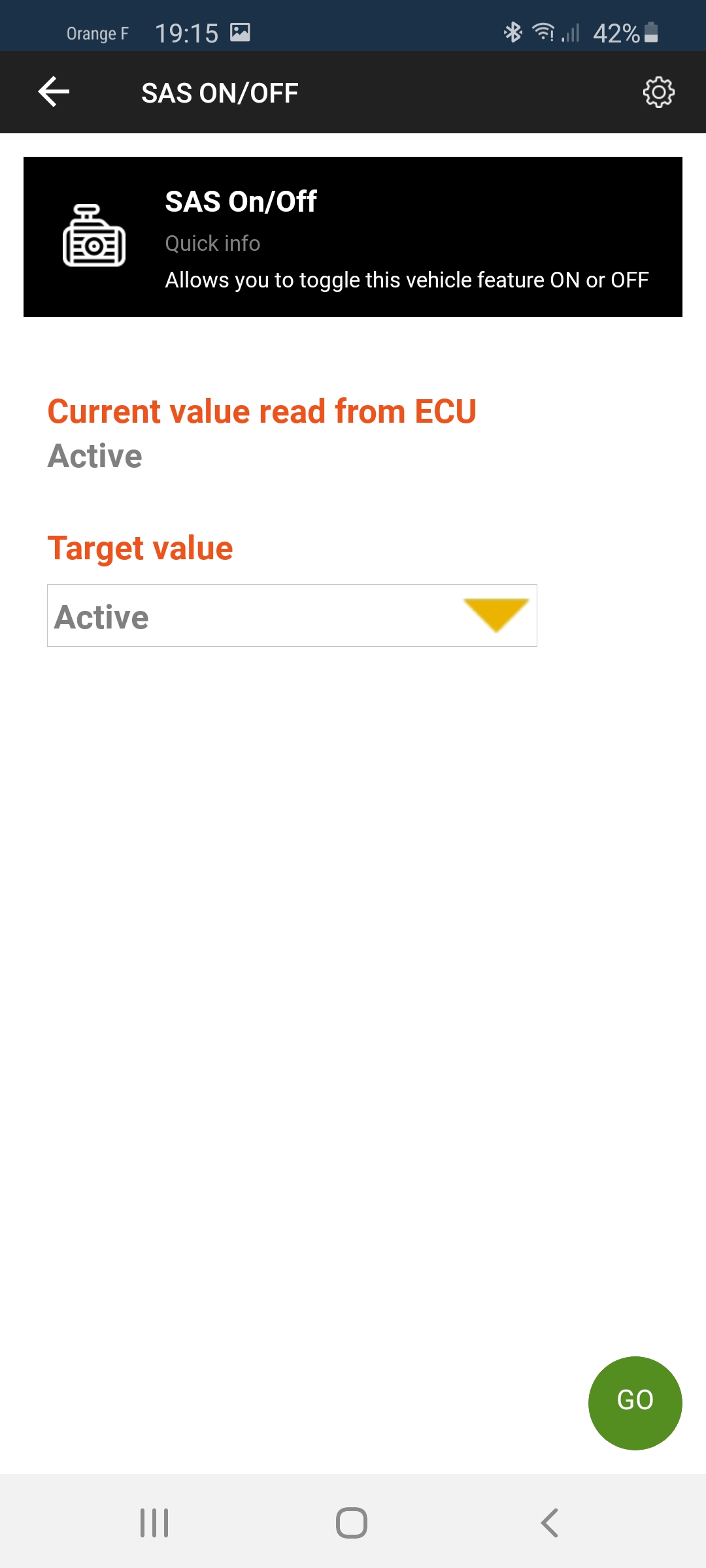
Task: Tap the green GO button
Action: (635, 1403)
